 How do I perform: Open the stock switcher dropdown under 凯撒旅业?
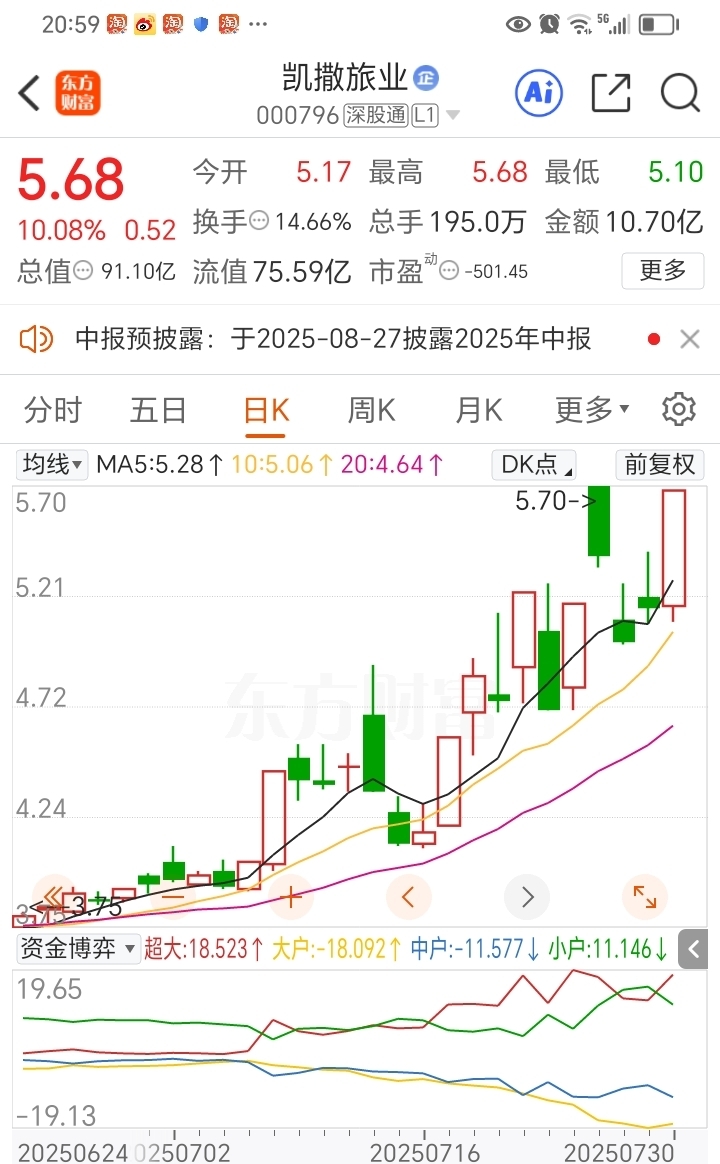pyautogui.click(x=453, y=115)
